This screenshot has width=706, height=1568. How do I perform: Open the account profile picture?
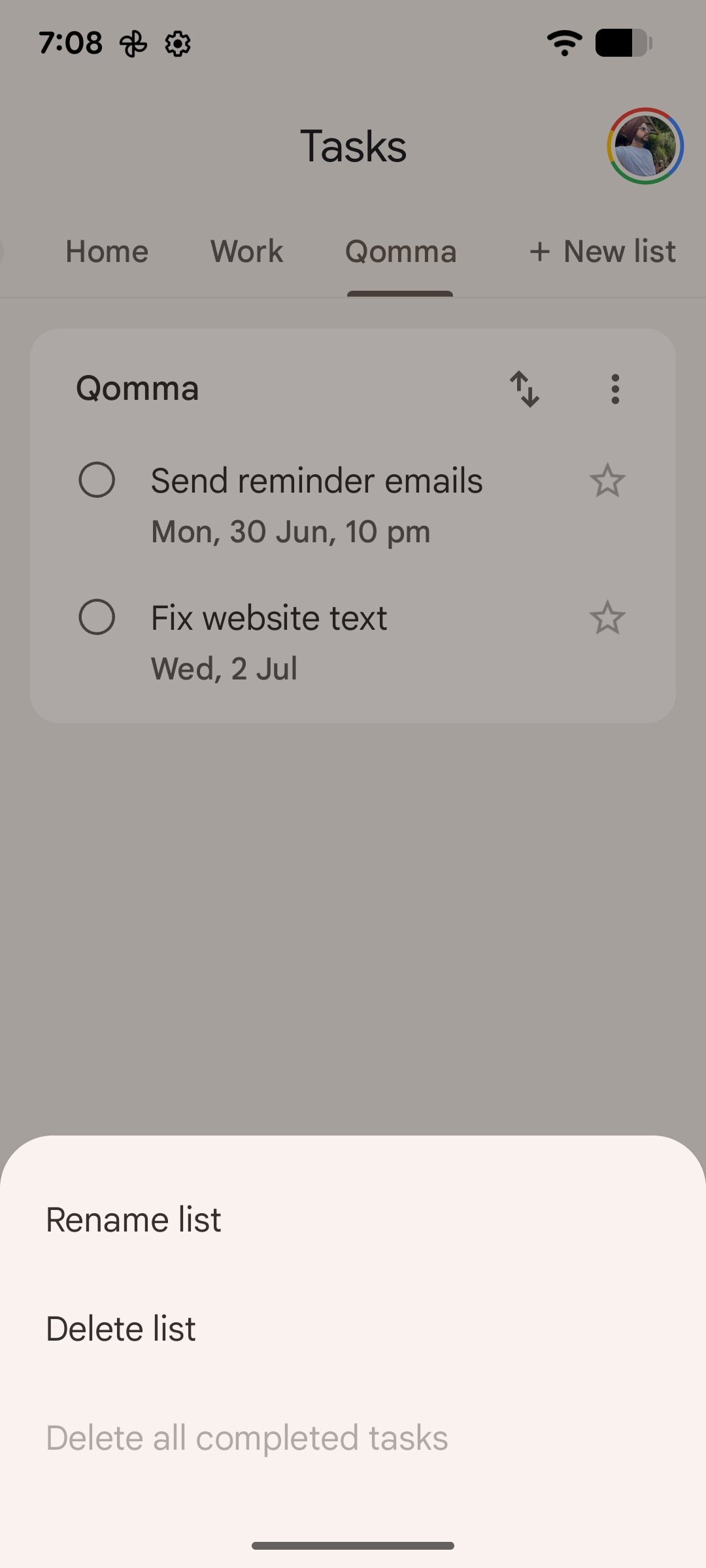(x=645, y=146)
